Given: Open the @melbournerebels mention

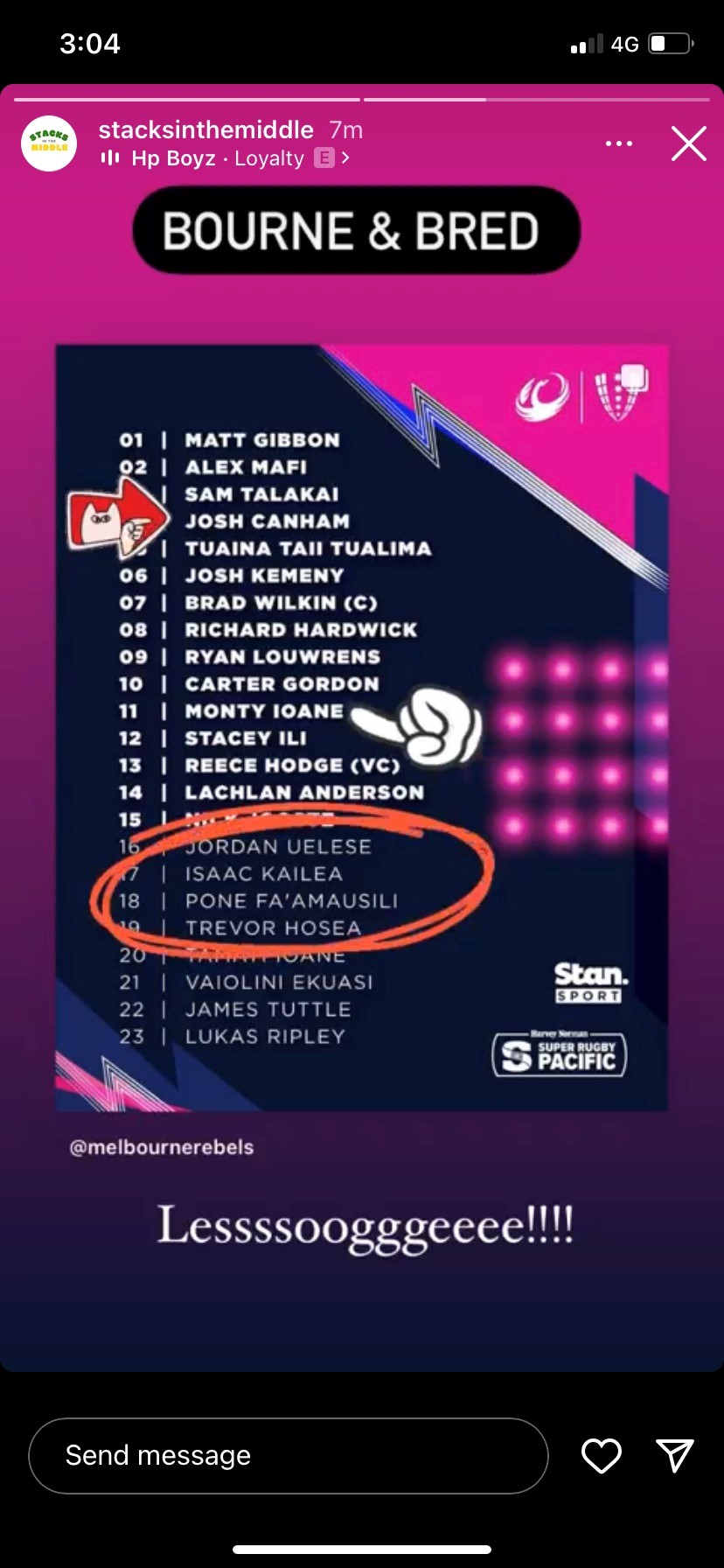Looking at the screenshot, I should (162, 1147).
